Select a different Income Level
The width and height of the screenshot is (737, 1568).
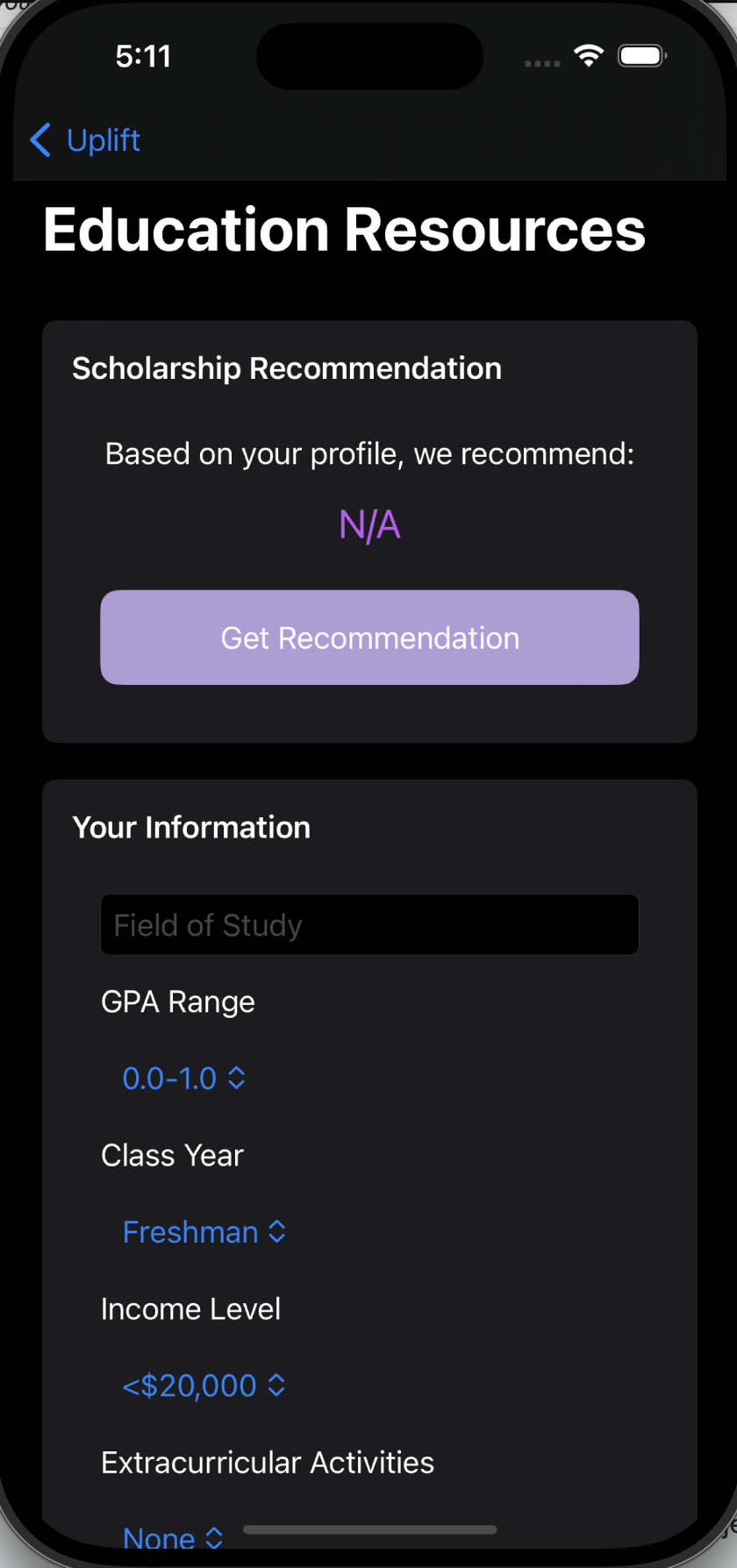[x=204, y=1386]
